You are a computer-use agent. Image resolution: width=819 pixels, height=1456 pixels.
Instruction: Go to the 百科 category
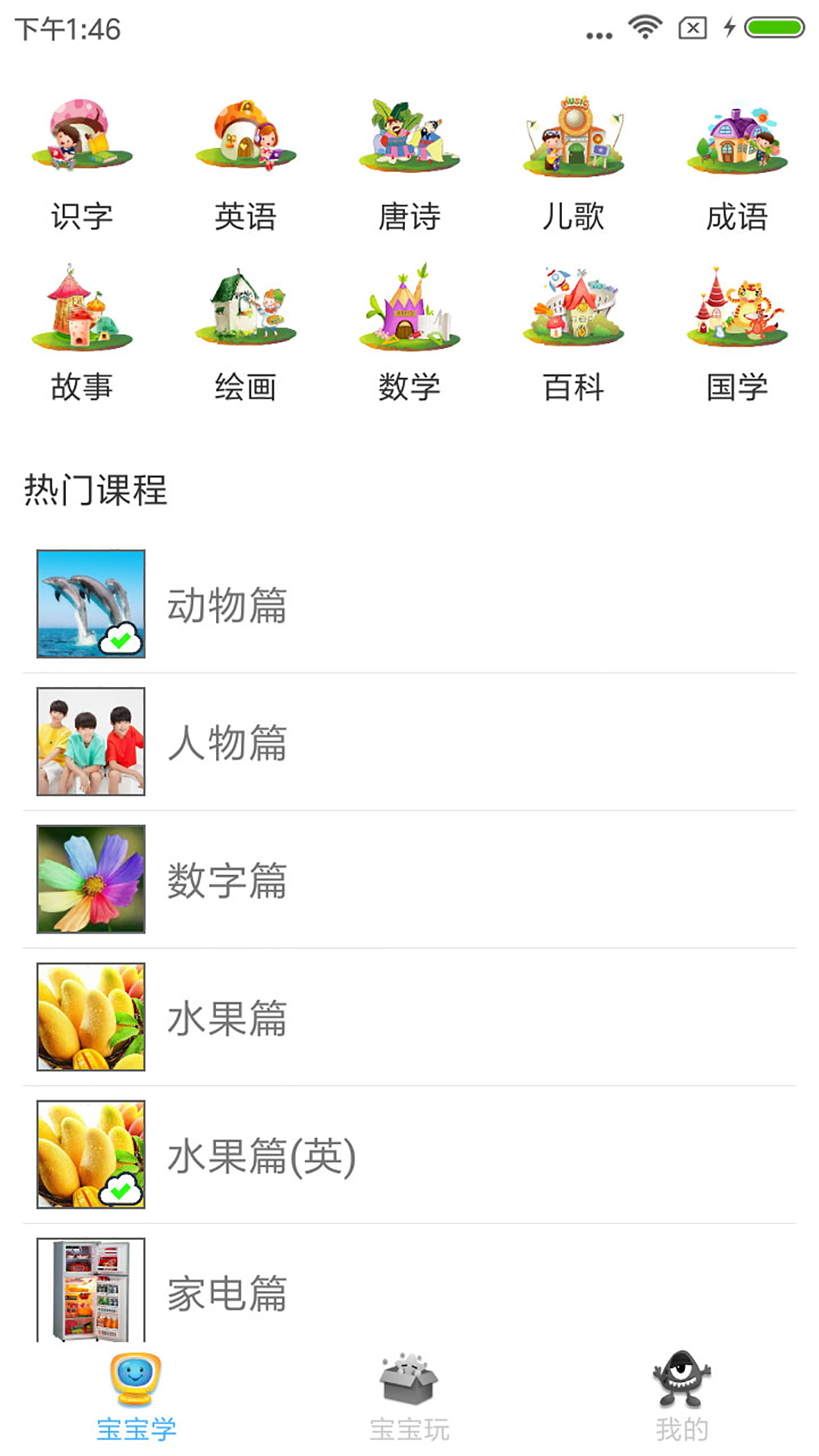573,334
